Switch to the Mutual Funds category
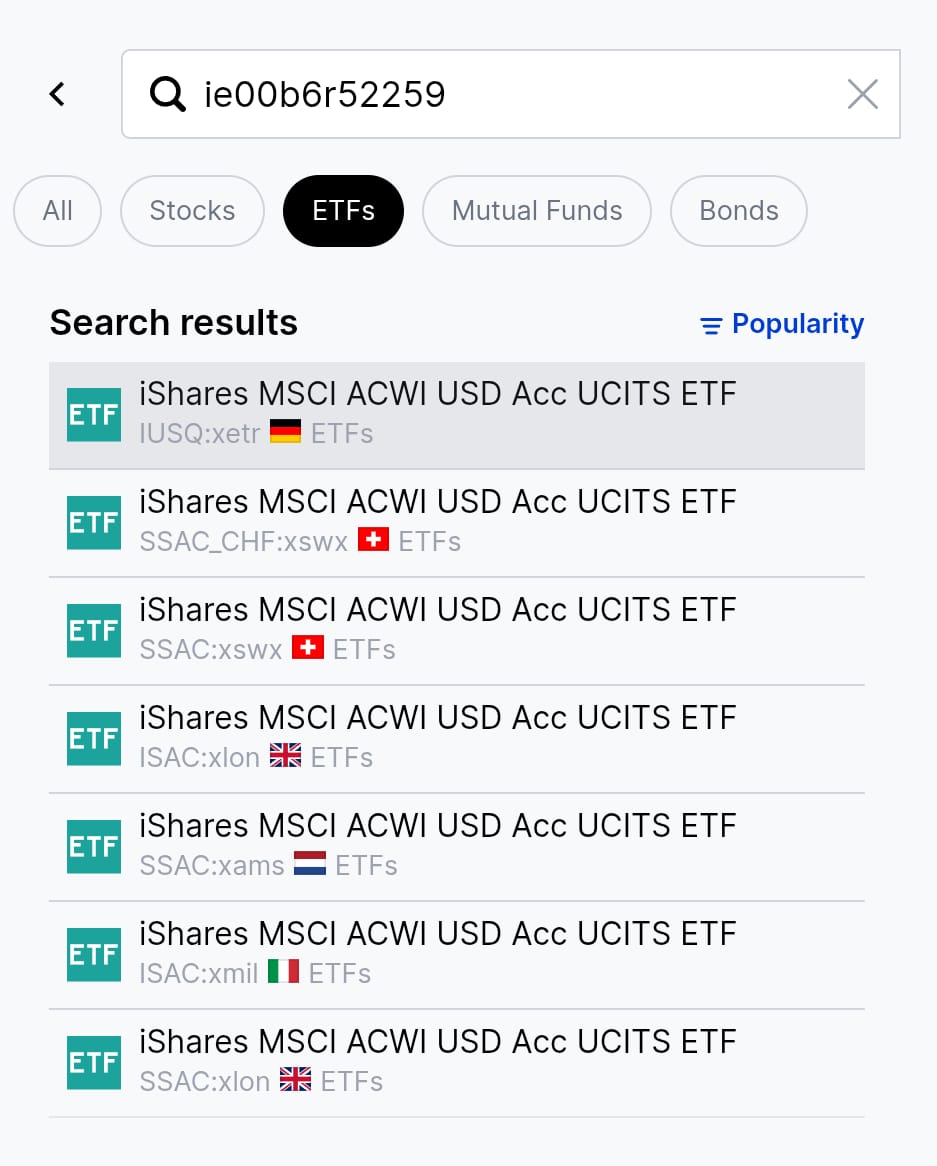The height and width of the screenshot is (1166, 937). (536, 211)
